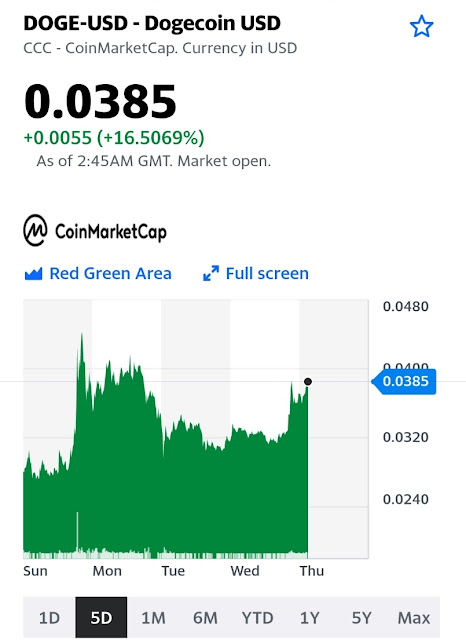This screenshot has height=640, width=466.
Task: Show the Max range chart
Action: [414, 618]
